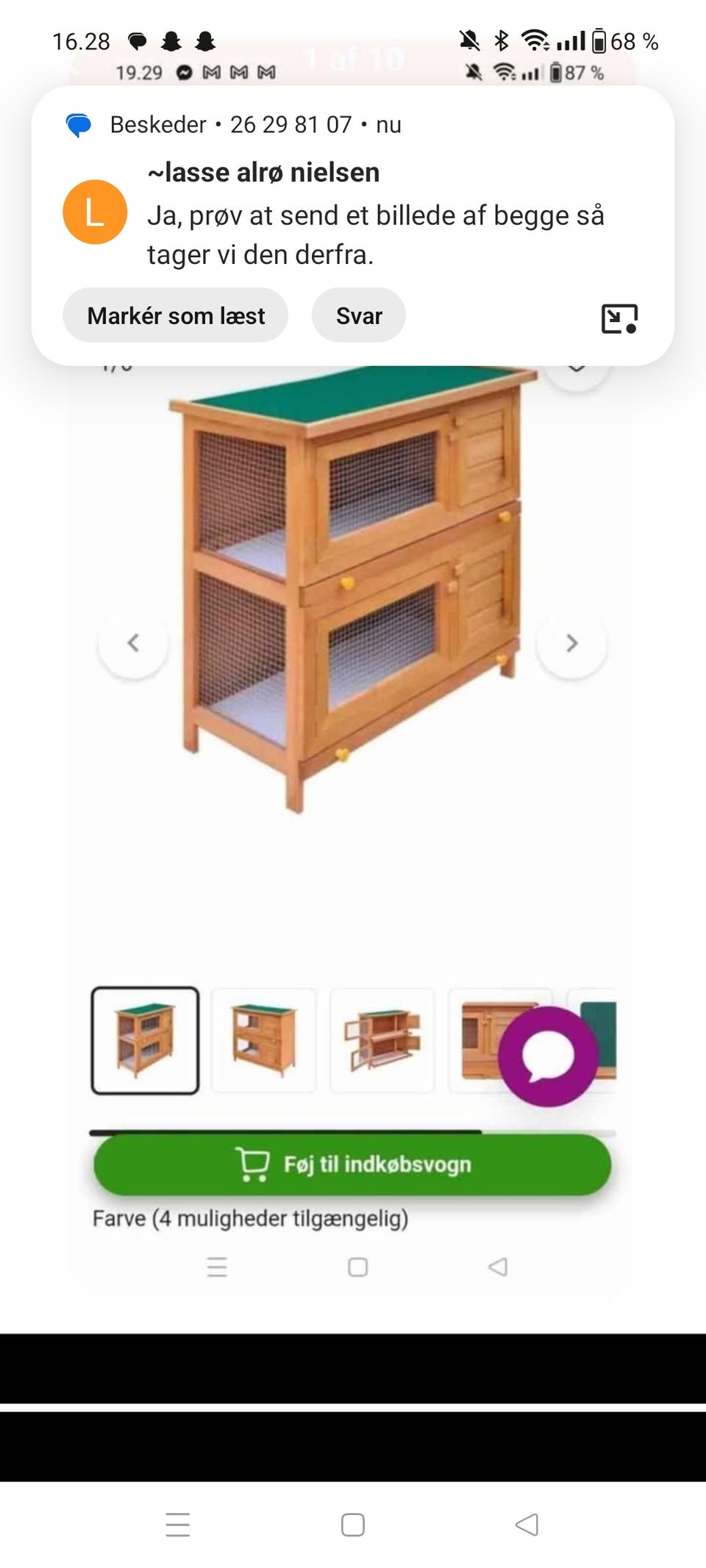This screenshot has width=706, height=1568.
Task: Go back with the system back button
Action: (527, 1525)
